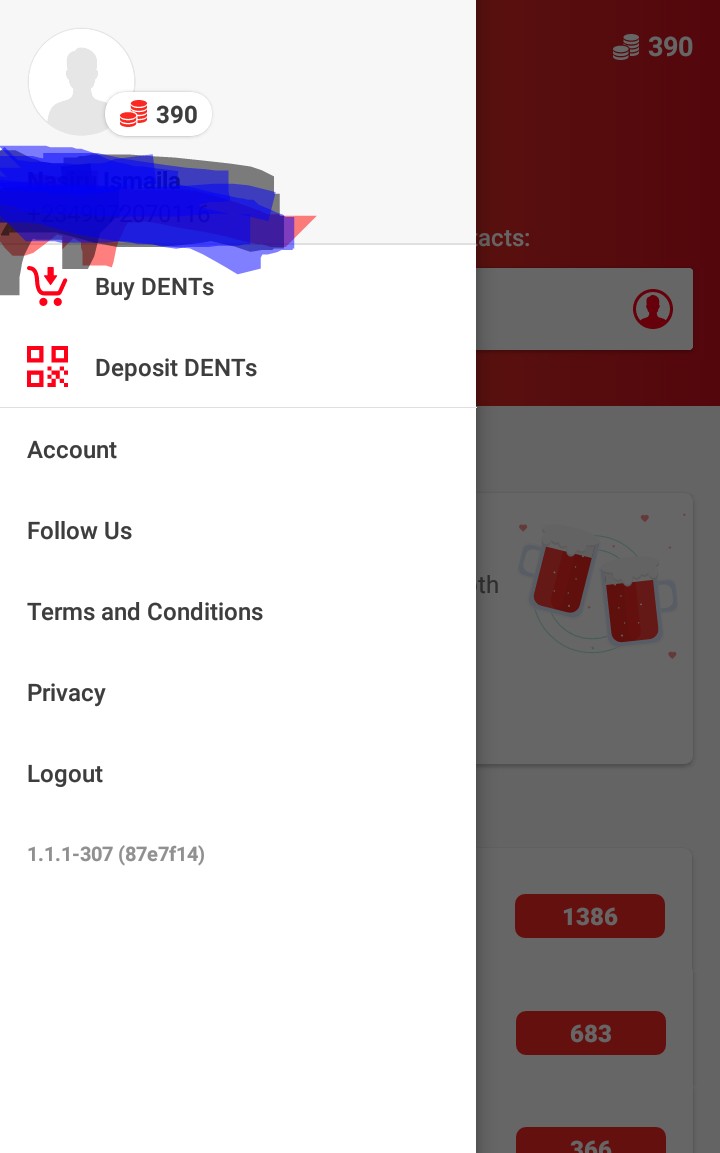This screenshot has width=720, height=1153.
Task: Select the 366 red button
Action: 590,1142
